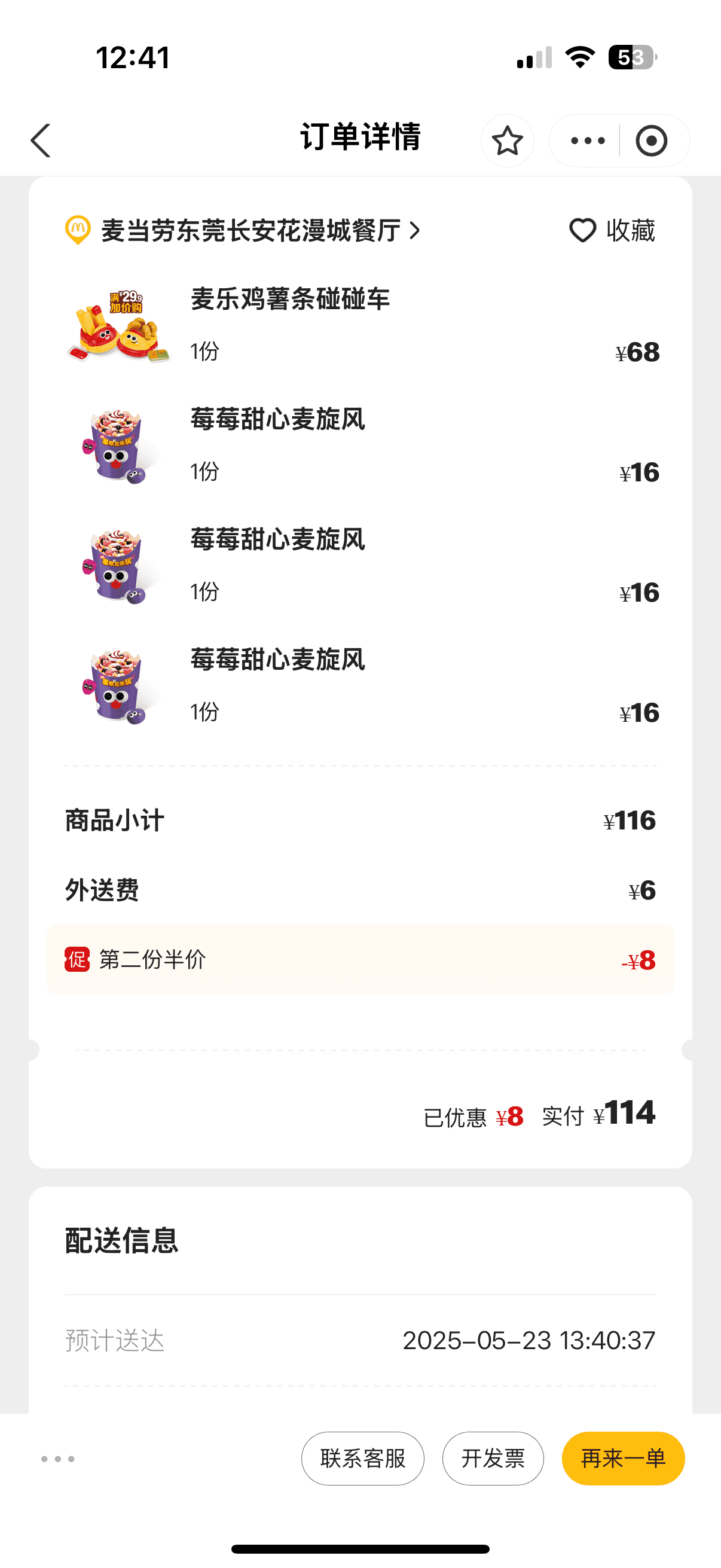Request an invoice with 开发票

coord(493,1459)
